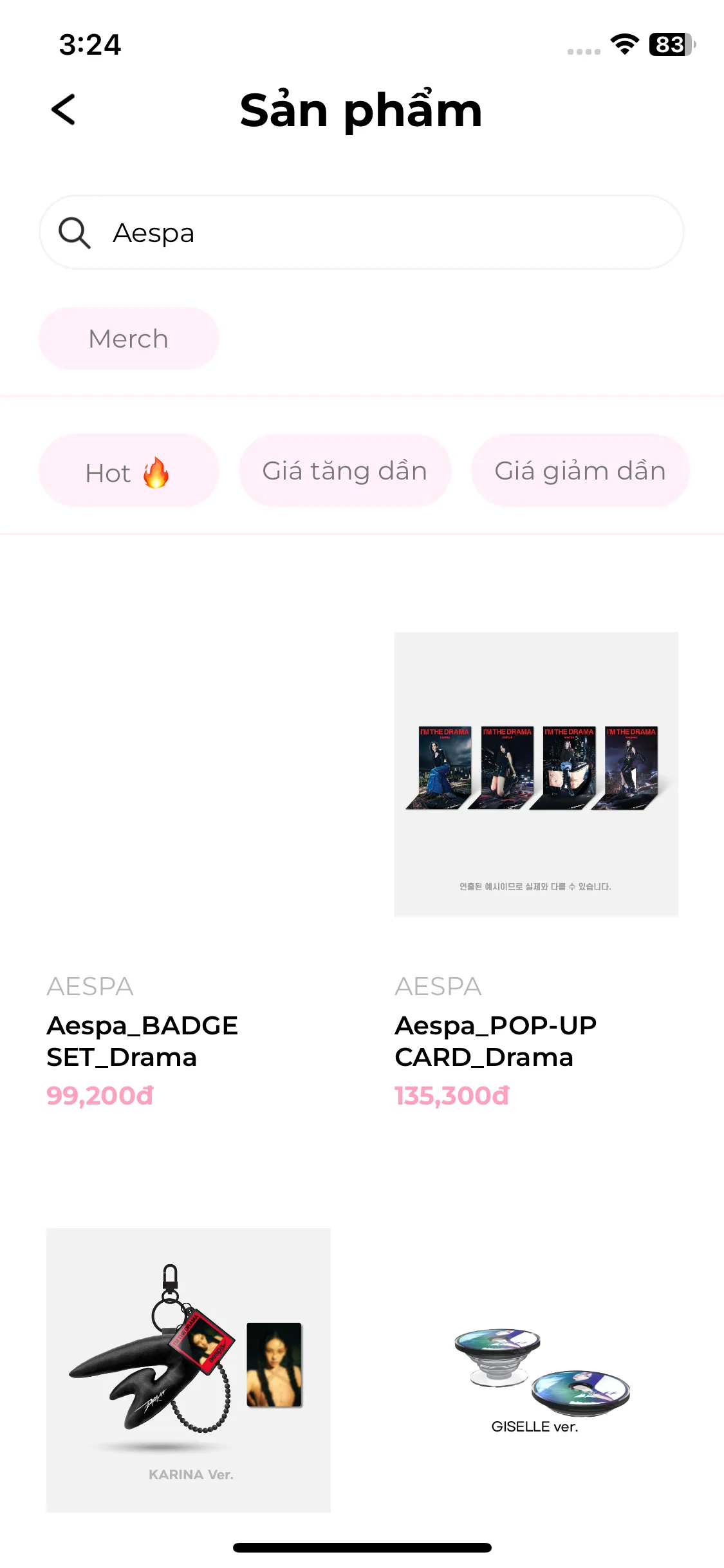Sort by Giá tăng dần

coord(345,471)
